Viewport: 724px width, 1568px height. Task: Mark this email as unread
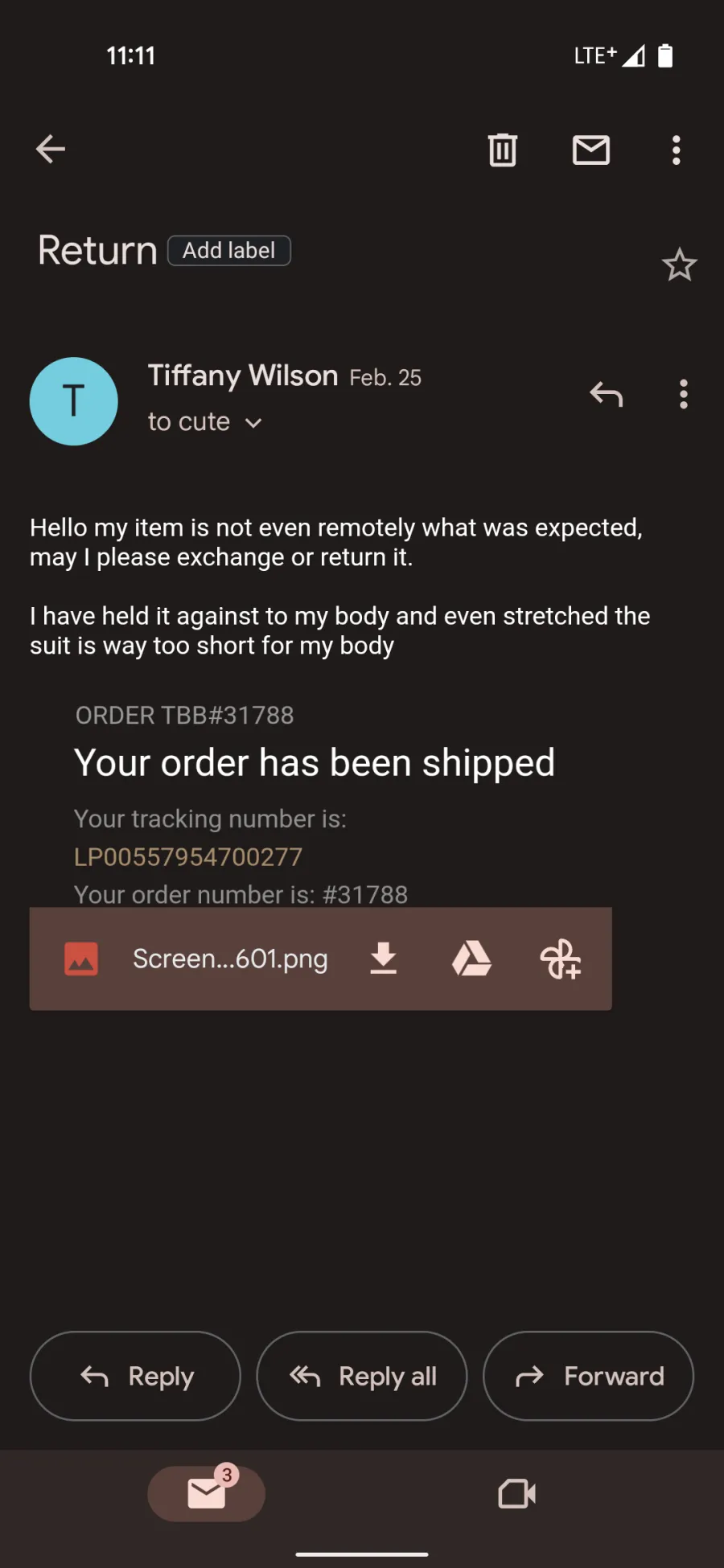point(591,150)
